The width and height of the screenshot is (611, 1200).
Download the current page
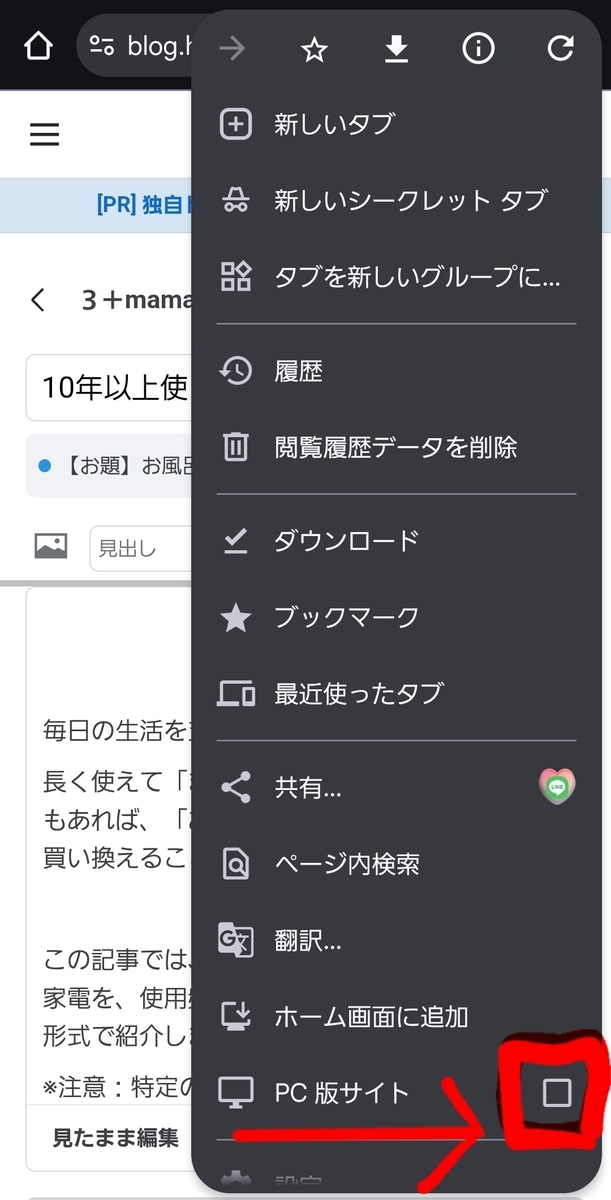[x=397, y=48]
